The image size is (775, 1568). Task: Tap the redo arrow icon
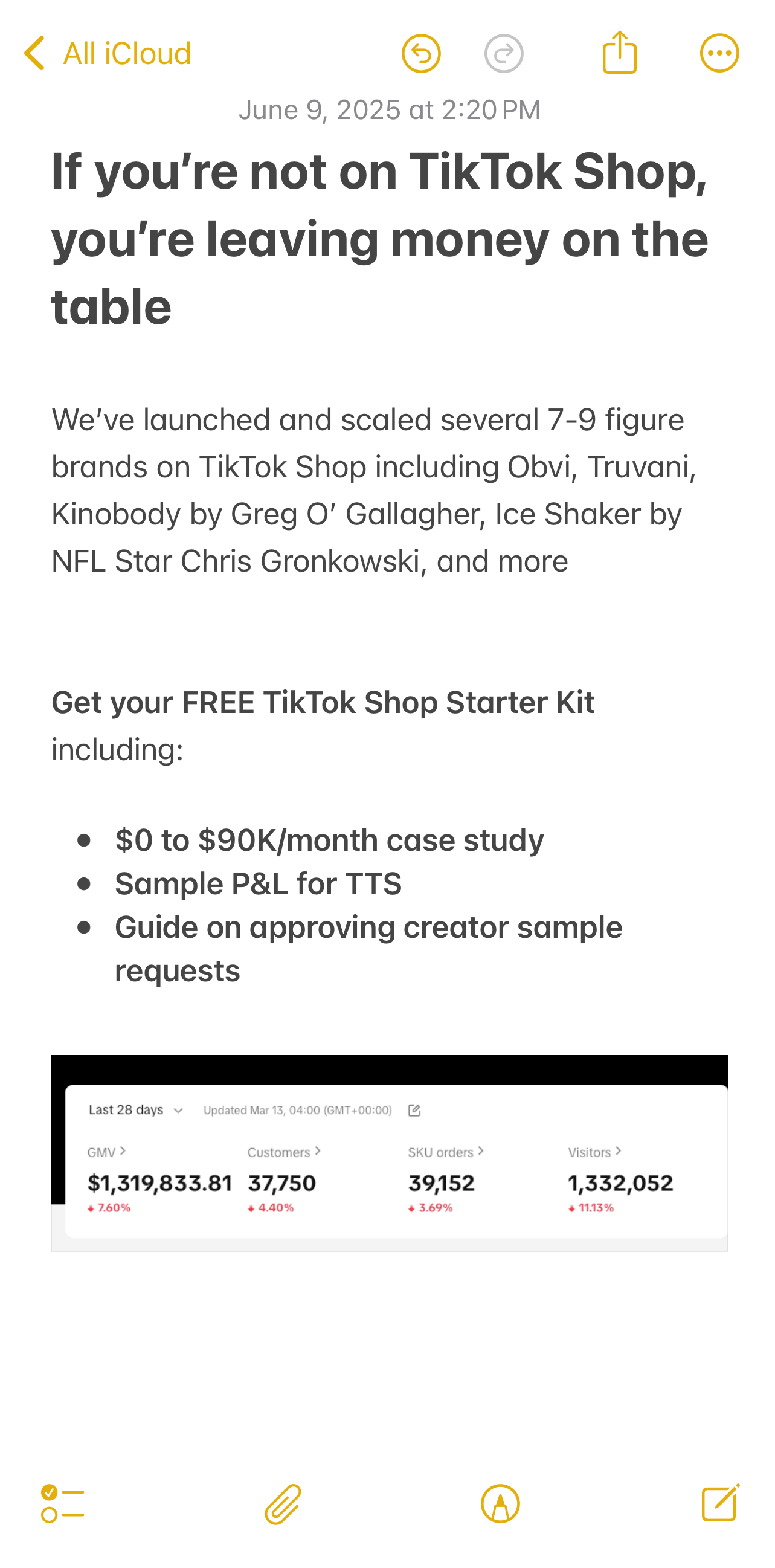504,54
